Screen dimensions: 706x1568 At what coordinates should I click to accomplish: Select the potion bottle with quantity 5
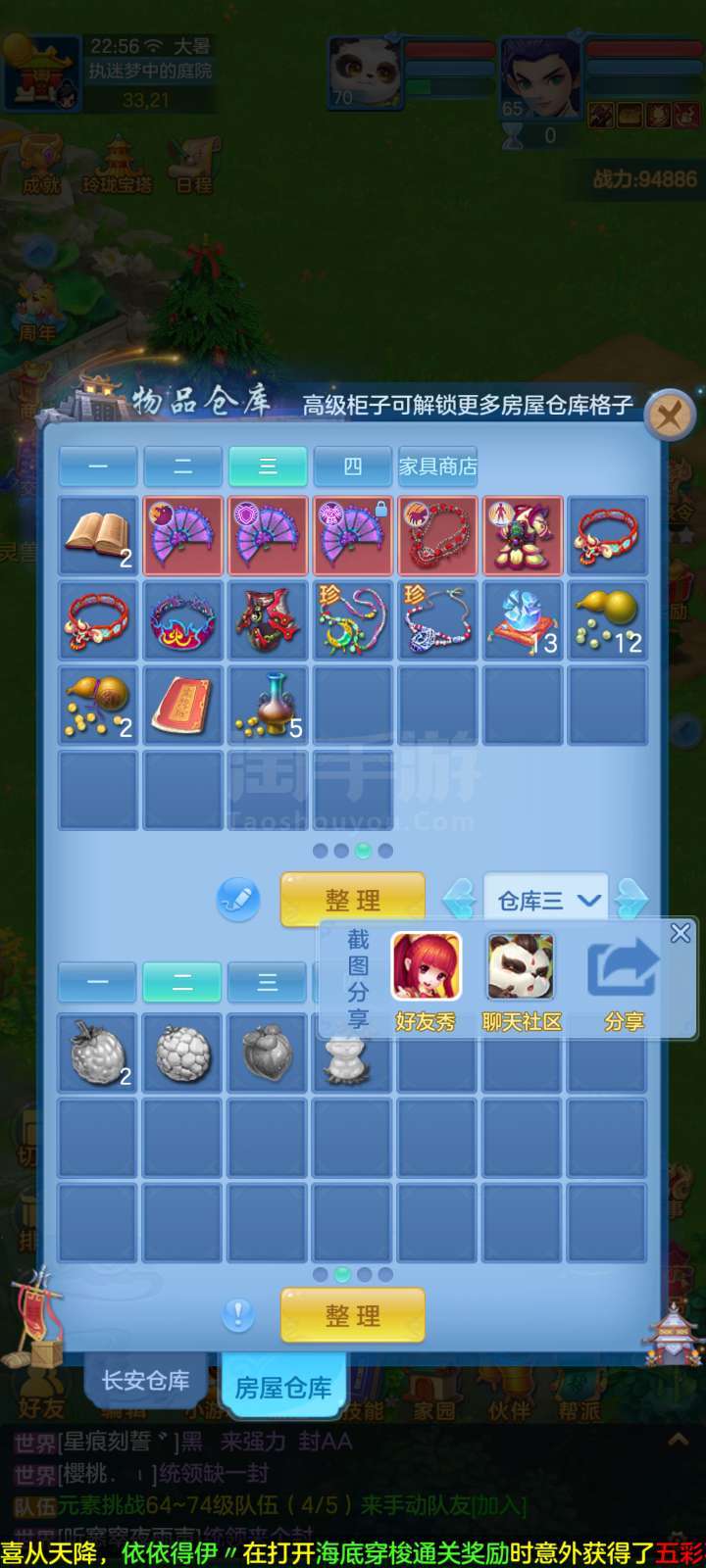coord(268,706)
